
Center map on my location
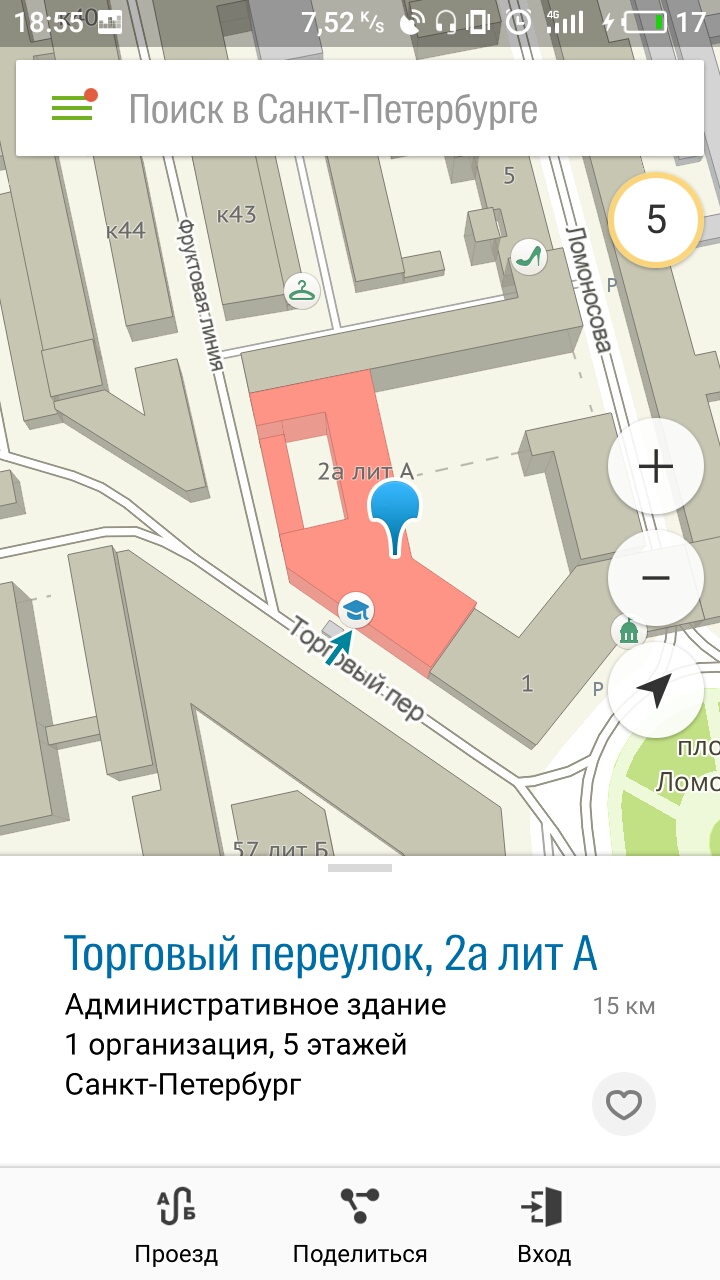(x=656, y=690)
